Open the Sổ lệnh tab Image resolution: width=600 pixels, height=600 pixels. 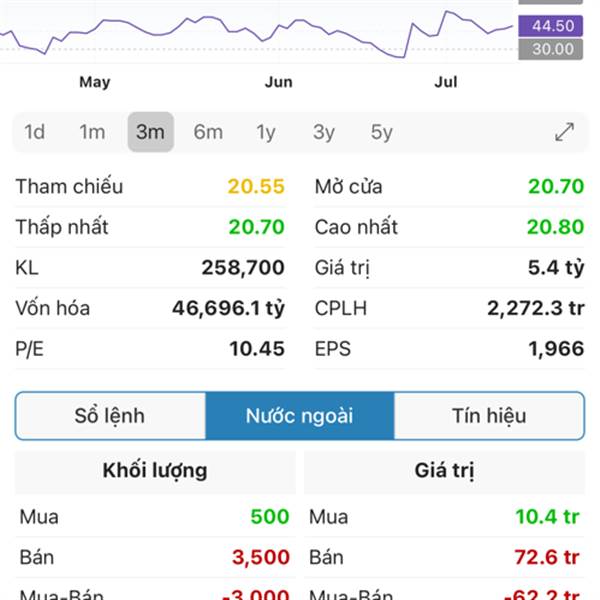pyautogui.click(x=110, y=416)
